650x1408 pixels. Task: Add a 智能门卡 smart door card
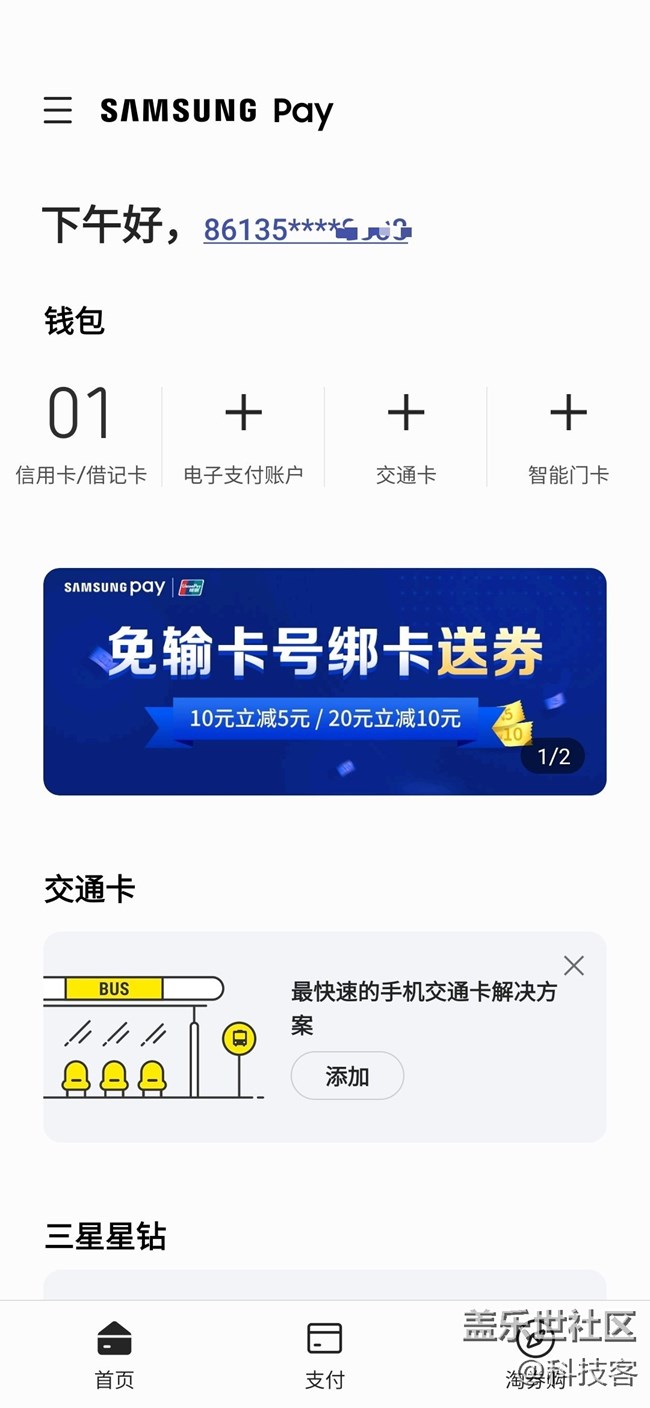pos(568,437)
